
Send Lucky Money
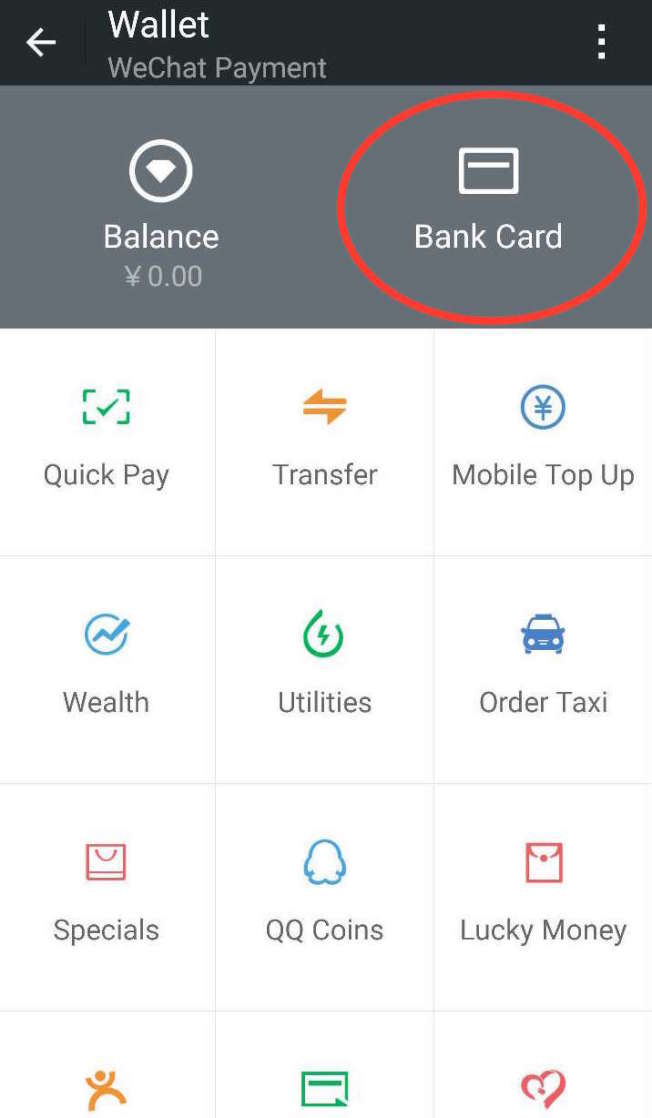pyautogui.click(x=543, y=896)
